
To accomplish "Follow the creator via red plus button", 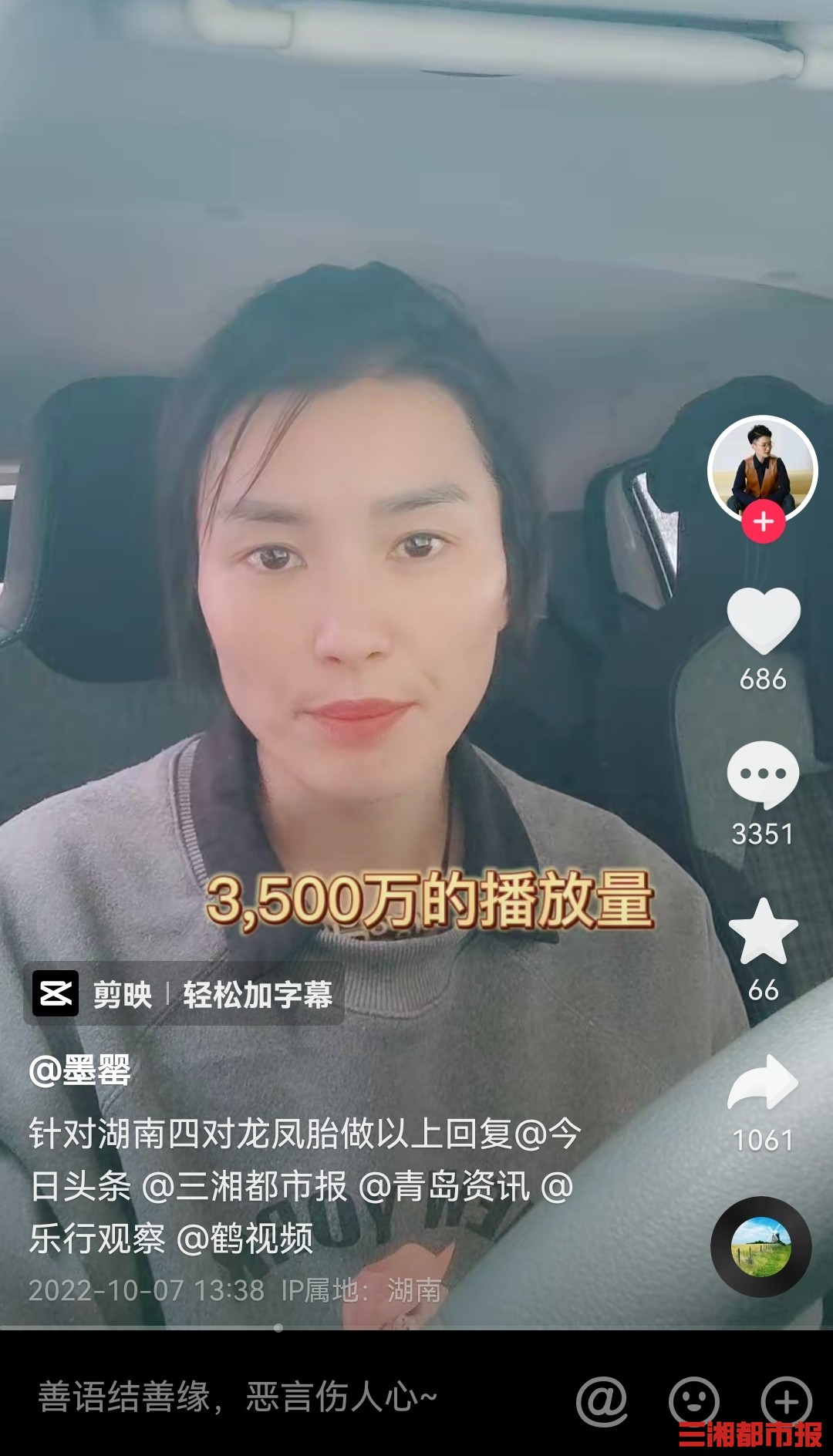I will click(763, 522).
